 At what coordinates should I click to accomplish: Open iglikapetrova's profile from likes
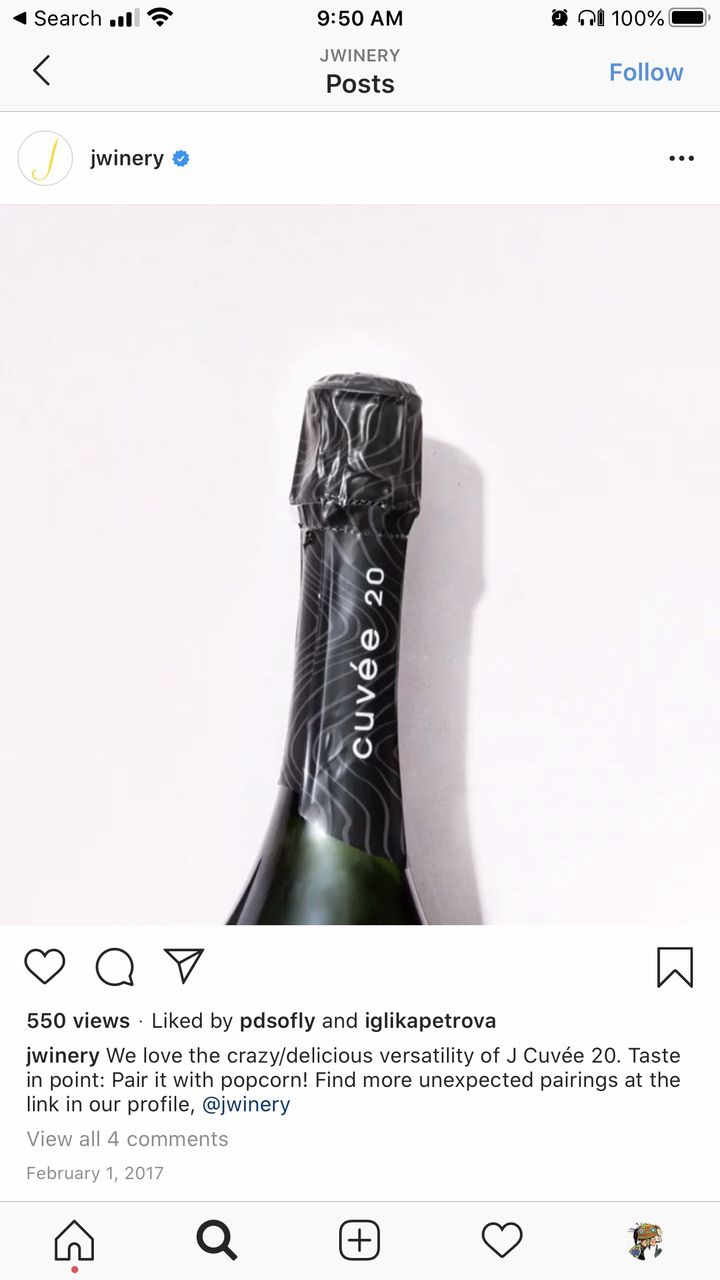point(429,1021)
